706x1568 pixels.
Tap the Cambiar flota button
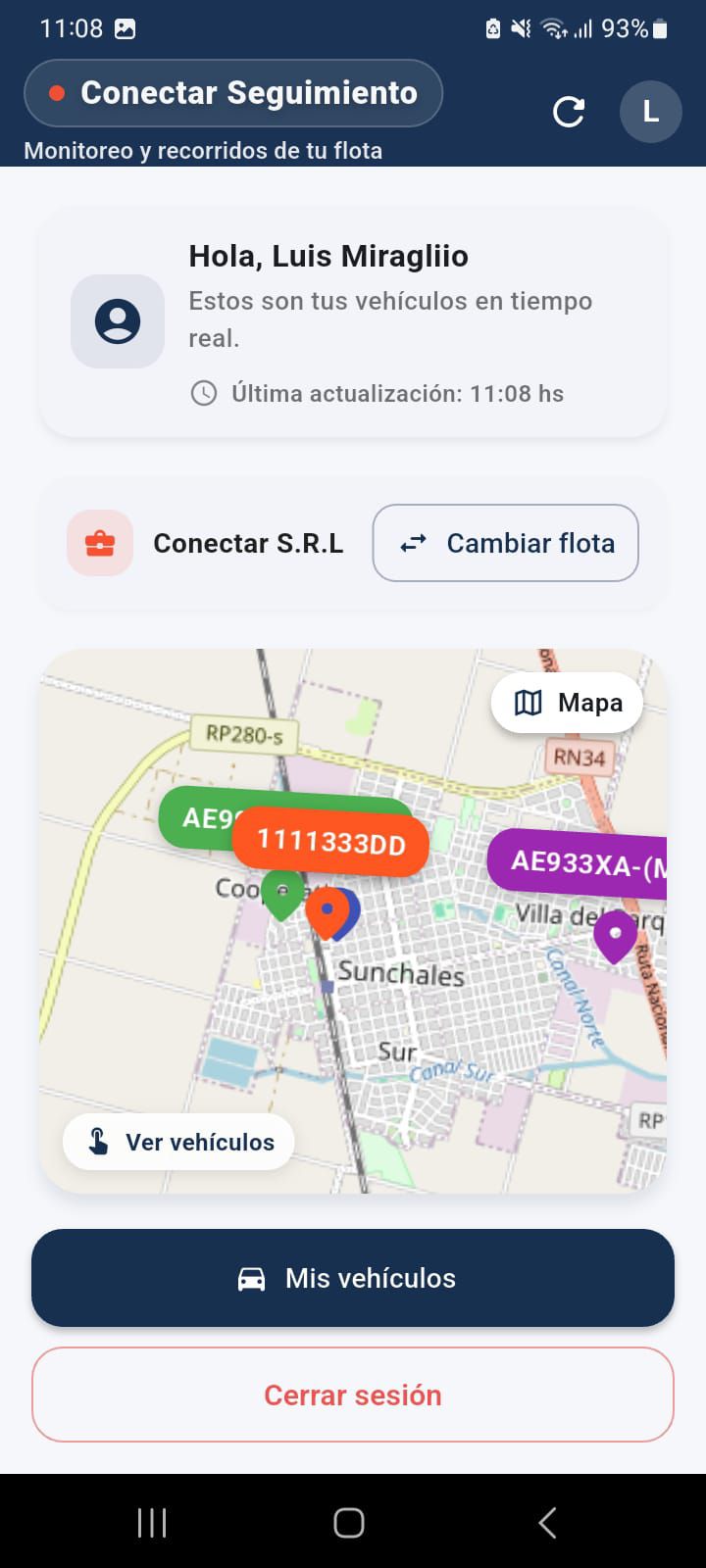[x=505, y=543]
